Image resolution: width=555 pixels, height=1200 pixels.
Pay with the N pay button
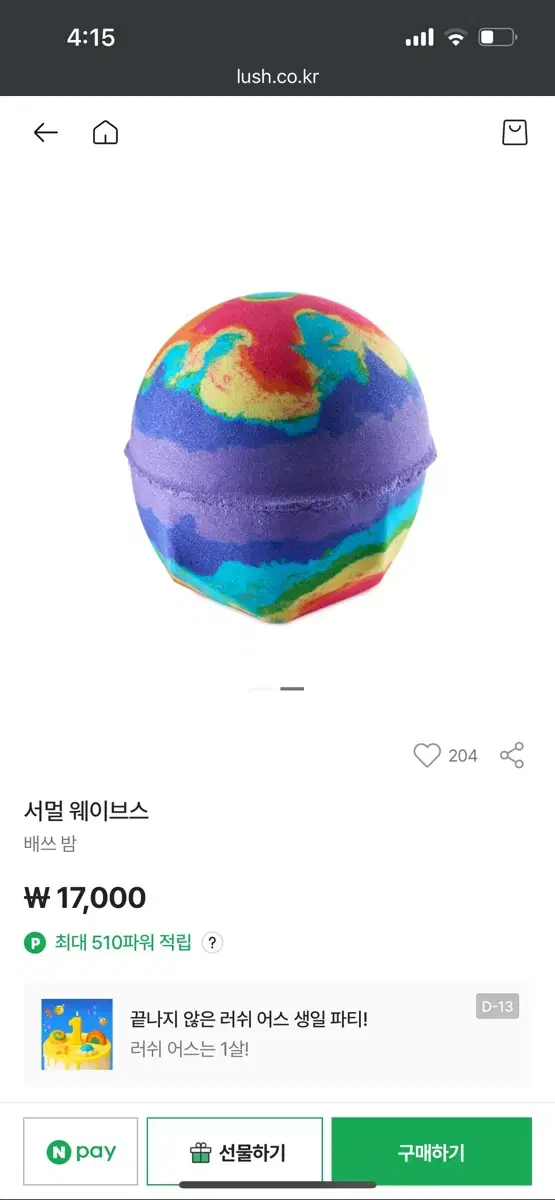coord(81,1152)
